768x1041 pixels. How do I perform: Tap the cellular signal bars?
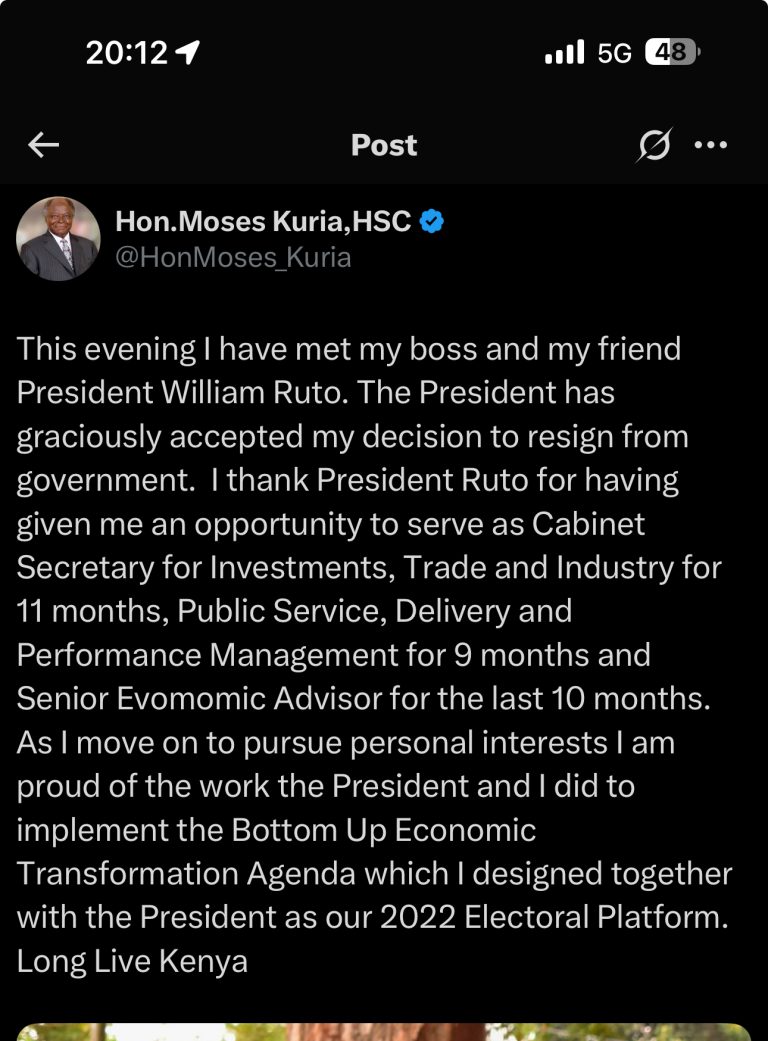point(563,54)
